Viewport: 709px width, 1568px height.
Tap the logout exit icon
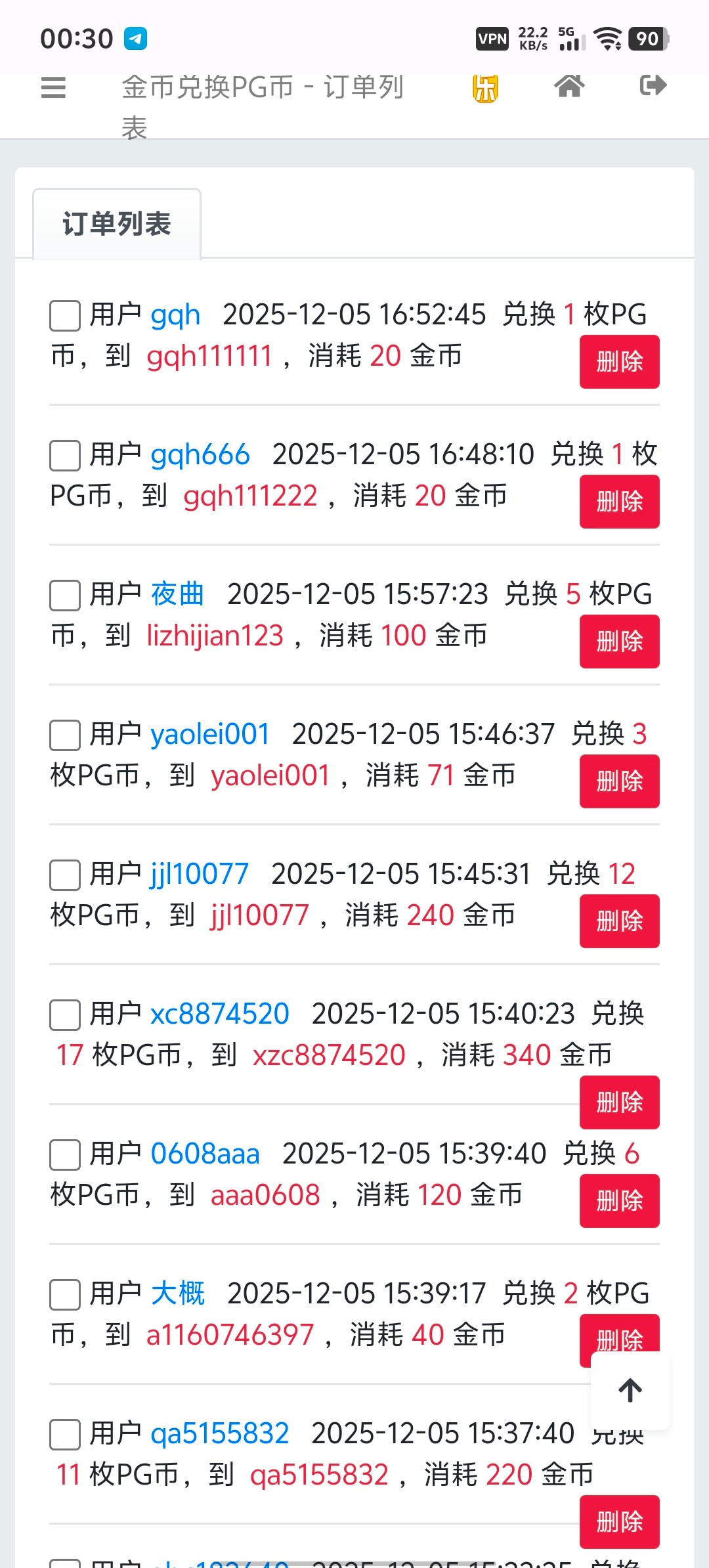pos(653,85)
